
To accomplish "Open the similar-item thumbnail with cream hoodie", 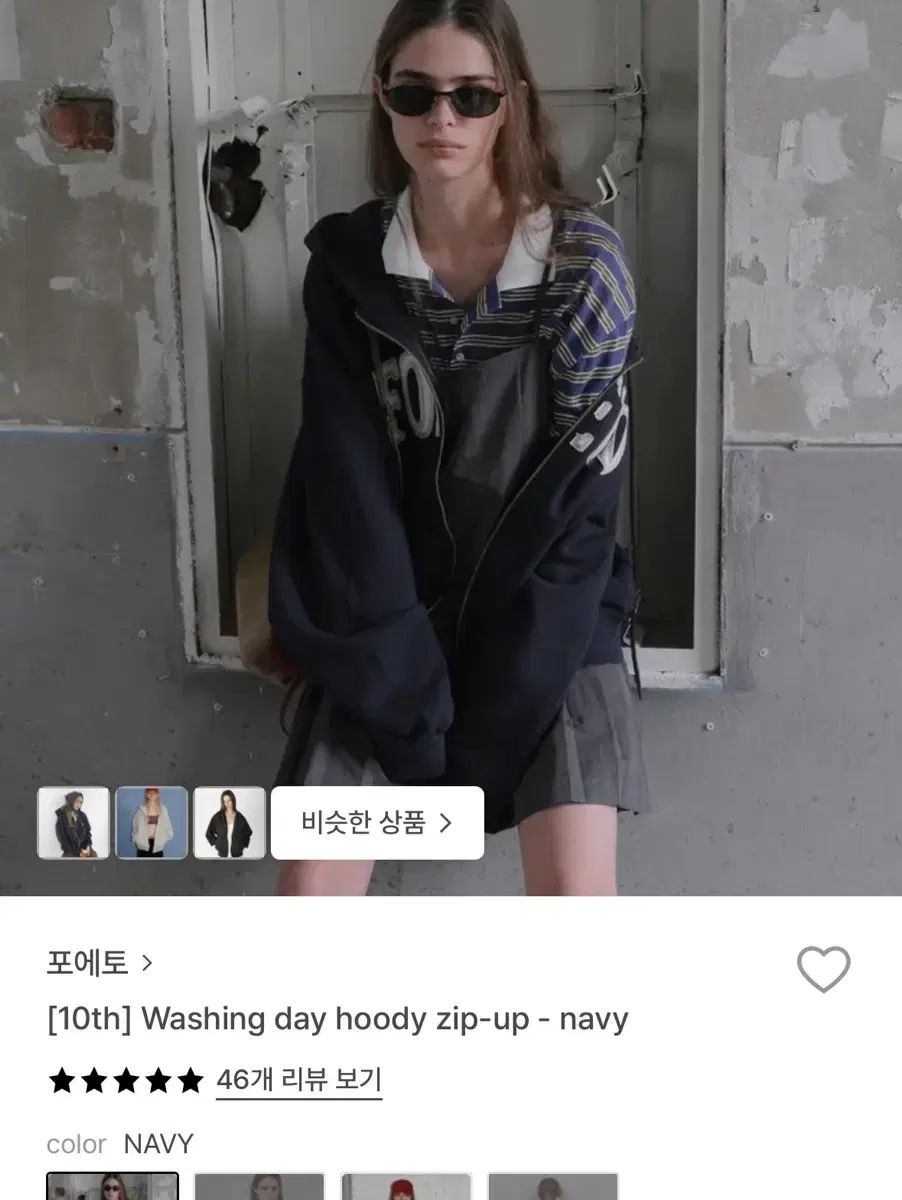I will (x=151, y=823).
